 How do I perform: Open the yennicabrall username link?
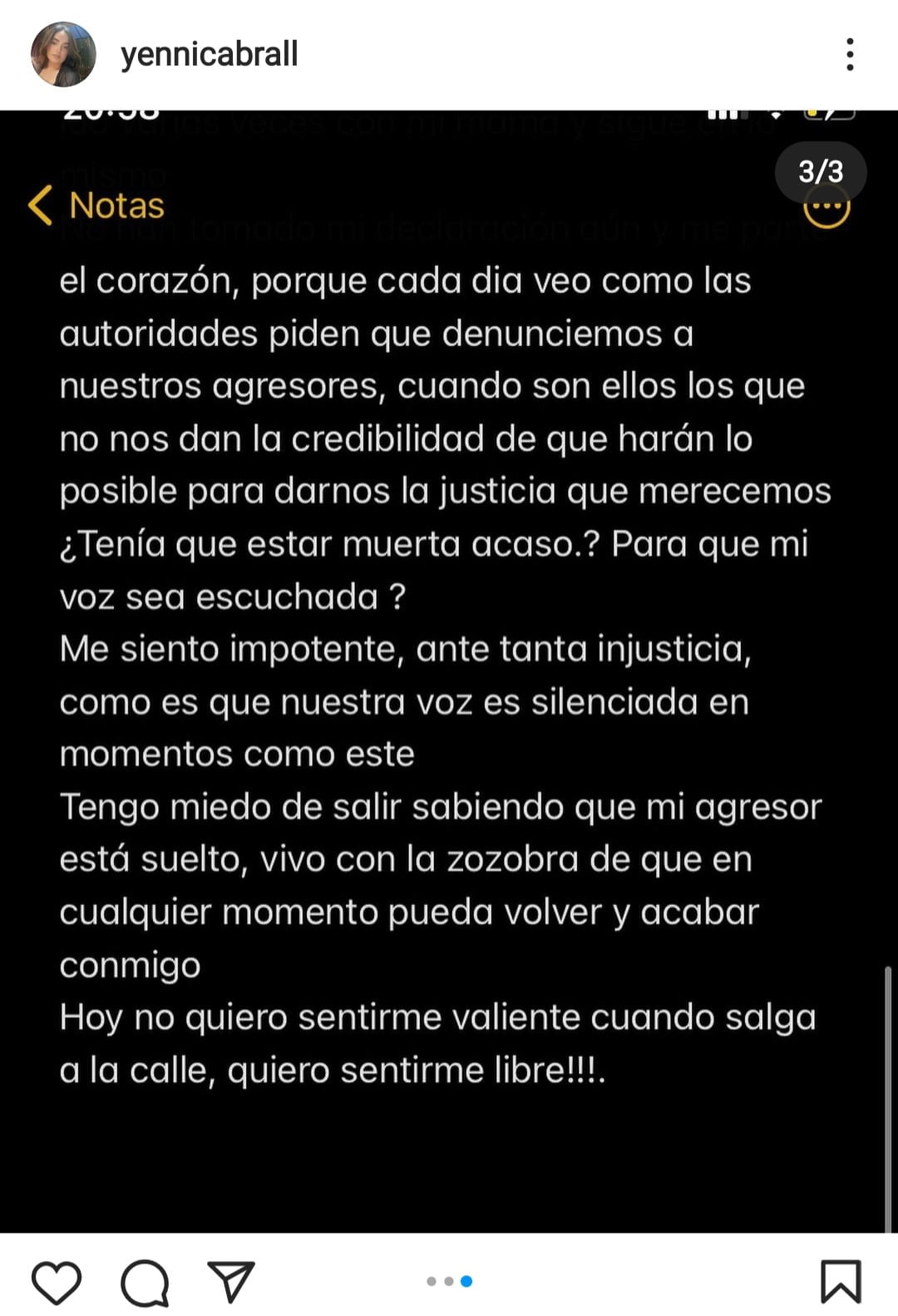coord(209,55)
